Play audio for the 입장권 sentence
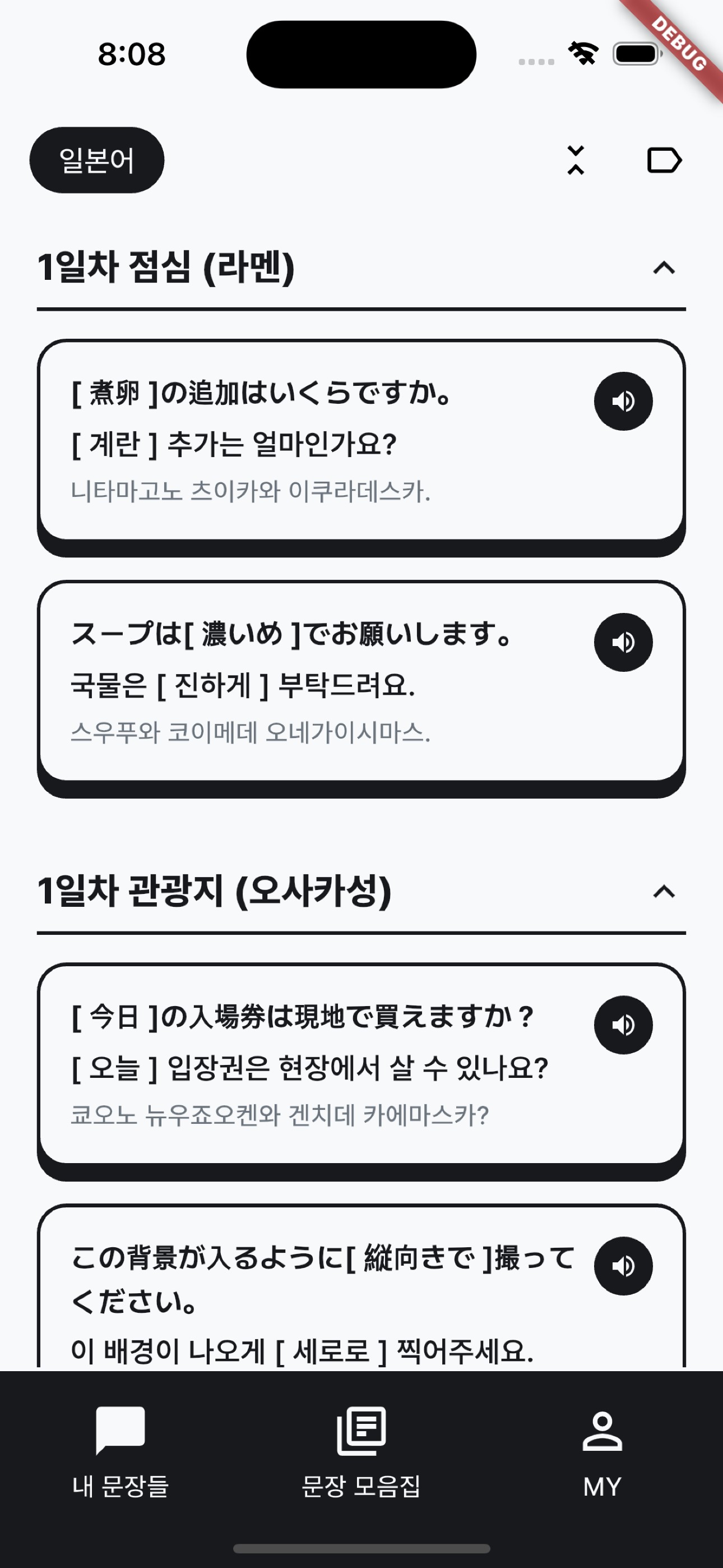 coord(623,1025)
